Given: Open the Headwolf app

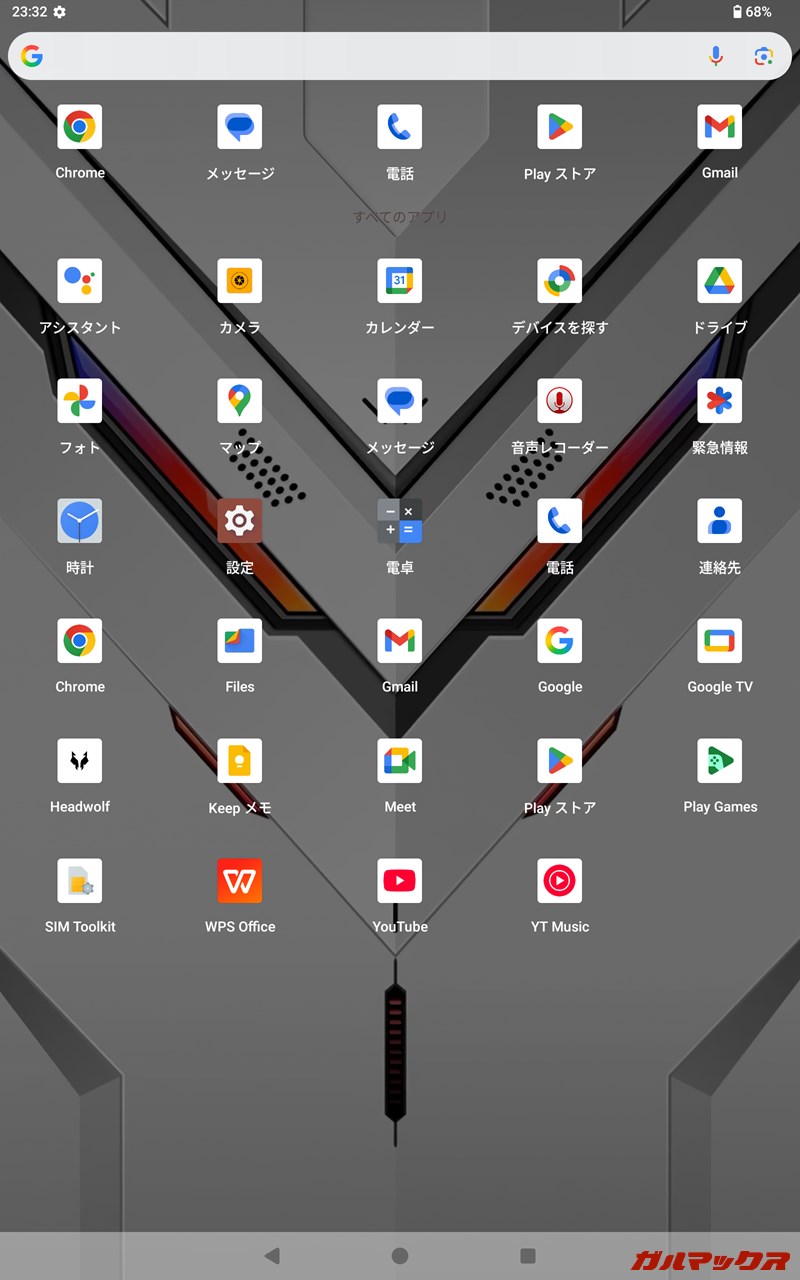Looking at the screenshot, I should tap(80, 762).
